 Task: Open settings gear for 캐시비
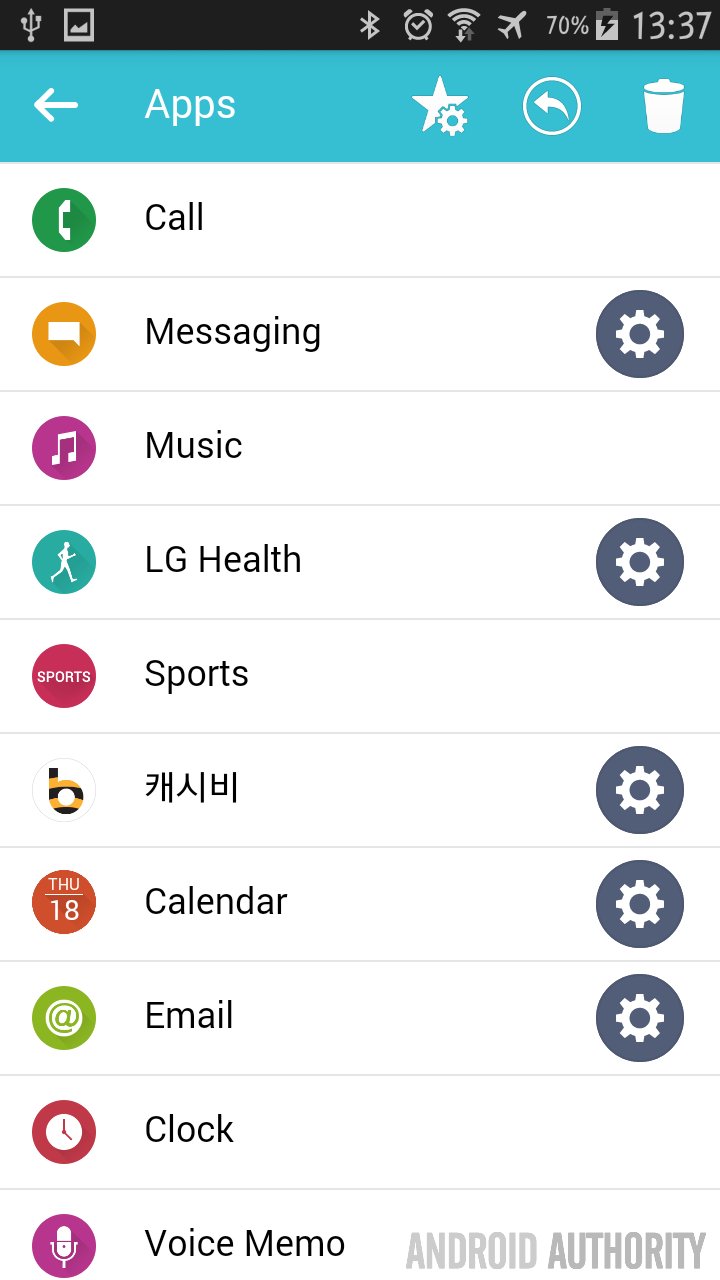(x=640, y=790)
